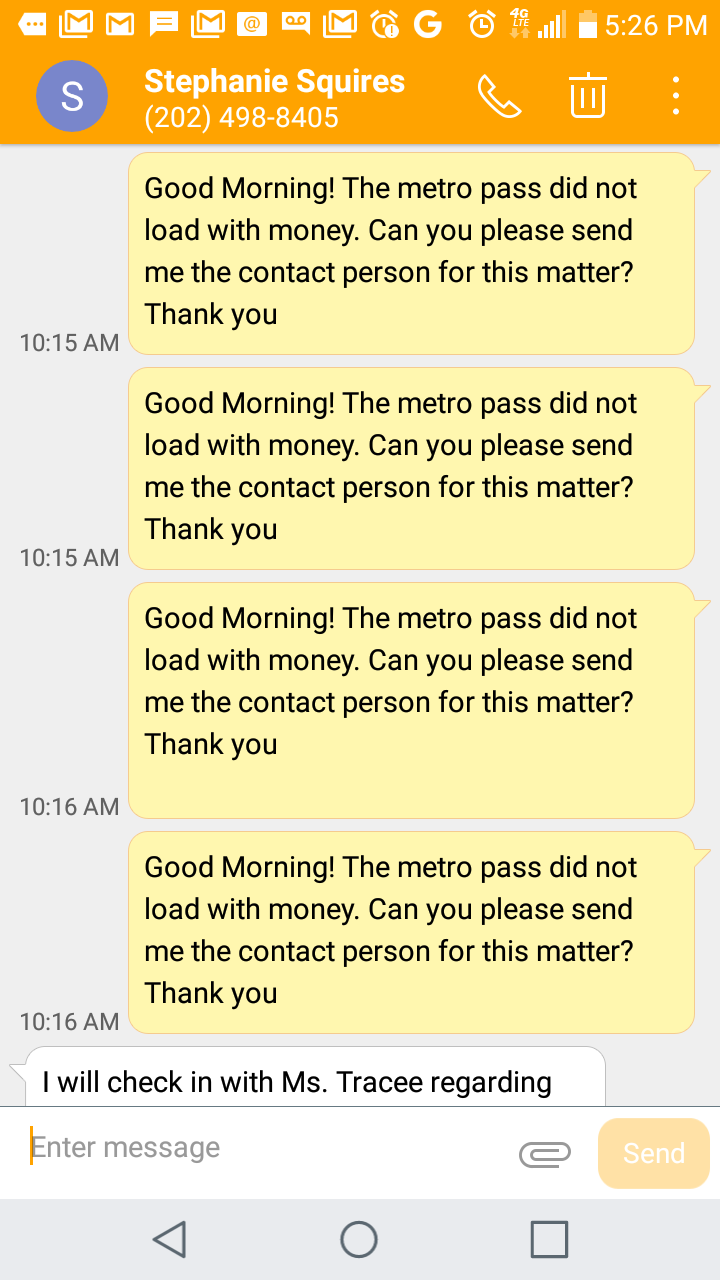Tap the paperclip attach icon
720x1280 pixels.
coord(545,1154)
